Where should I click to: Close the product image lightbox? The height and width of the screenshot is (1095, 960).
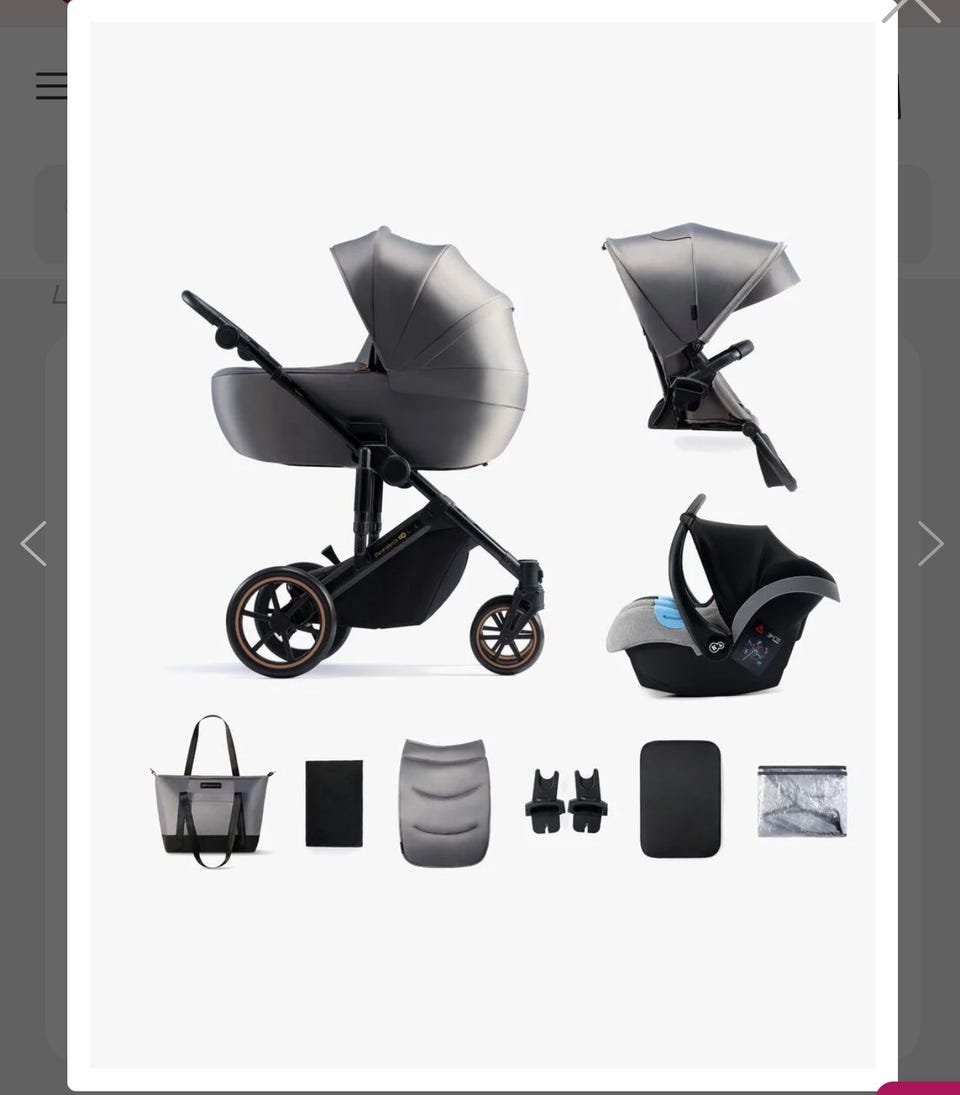[910, 8]
